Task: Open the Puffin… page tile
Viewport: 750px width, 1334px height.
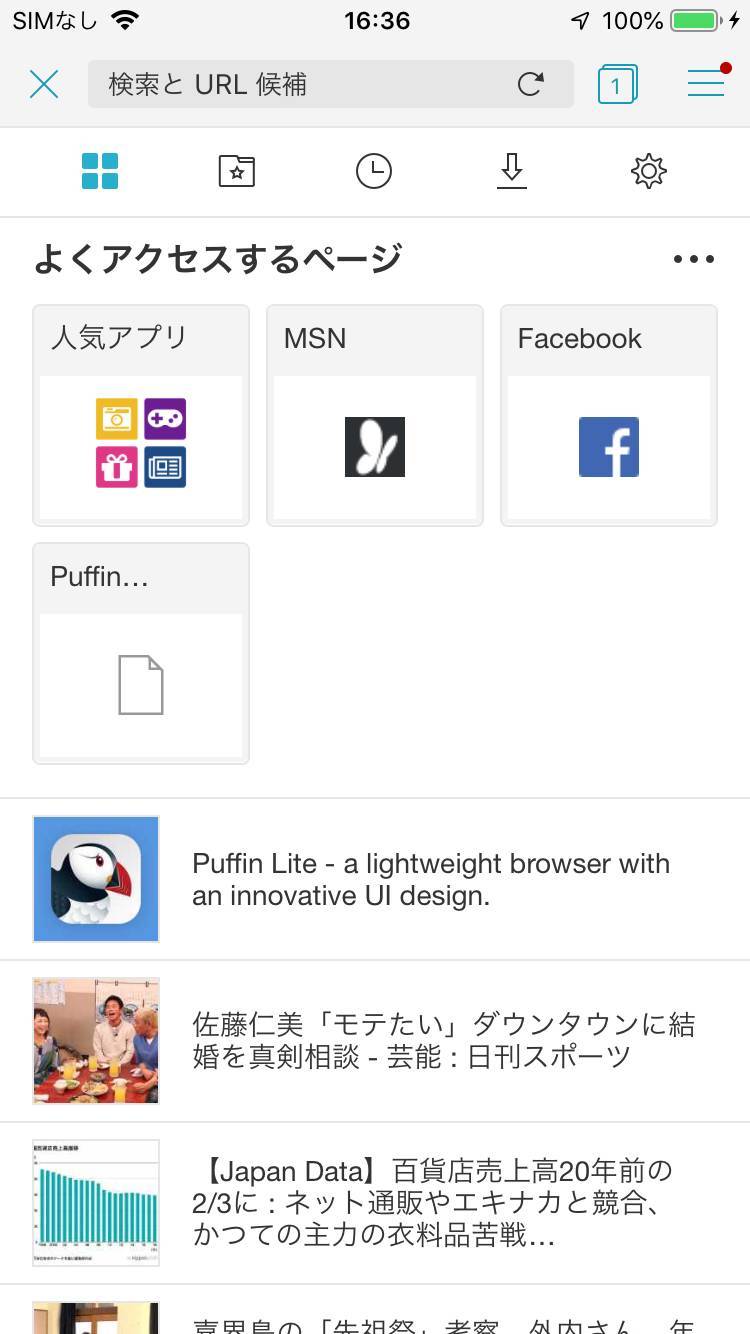Action: 141,653
